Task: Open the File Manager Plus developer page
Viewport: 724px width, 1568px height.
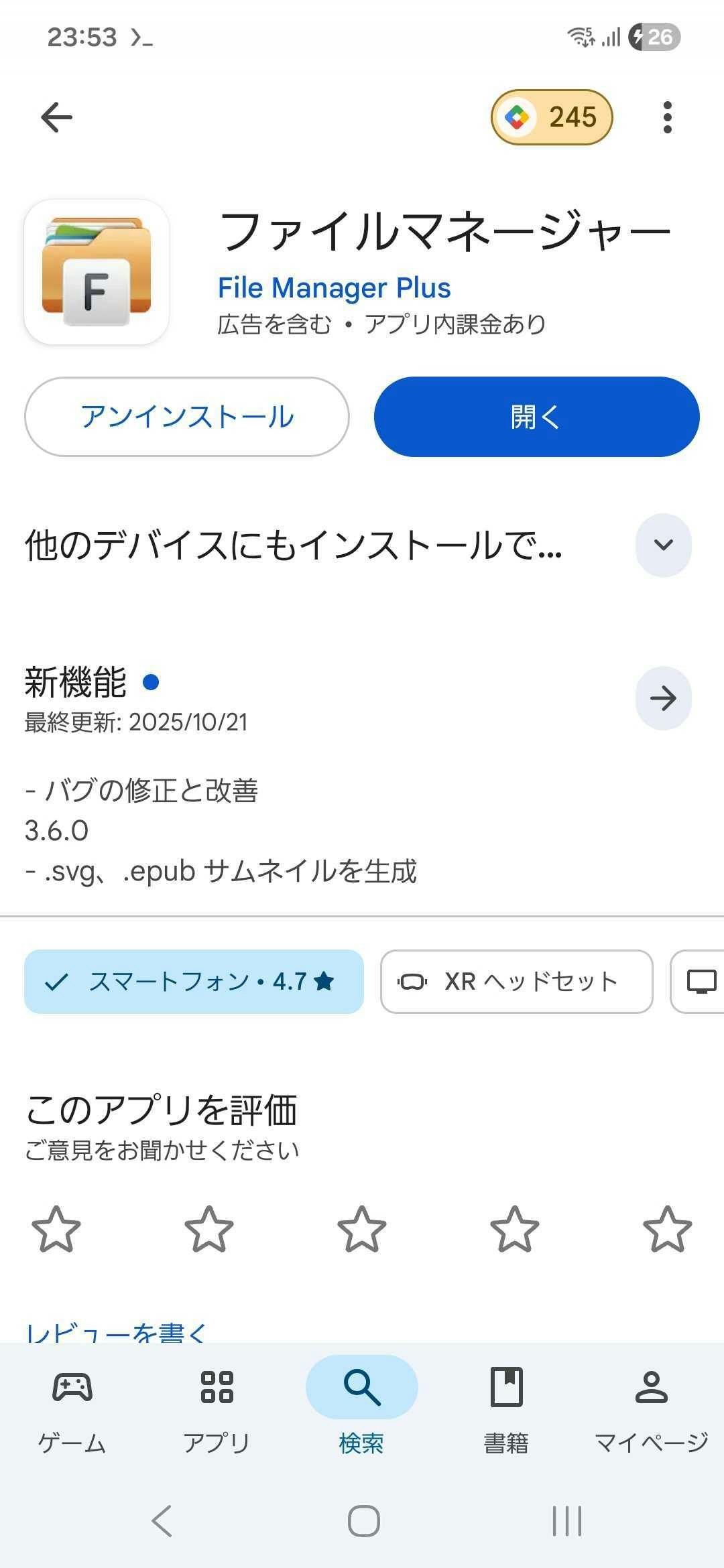Action: click(334, 288)
